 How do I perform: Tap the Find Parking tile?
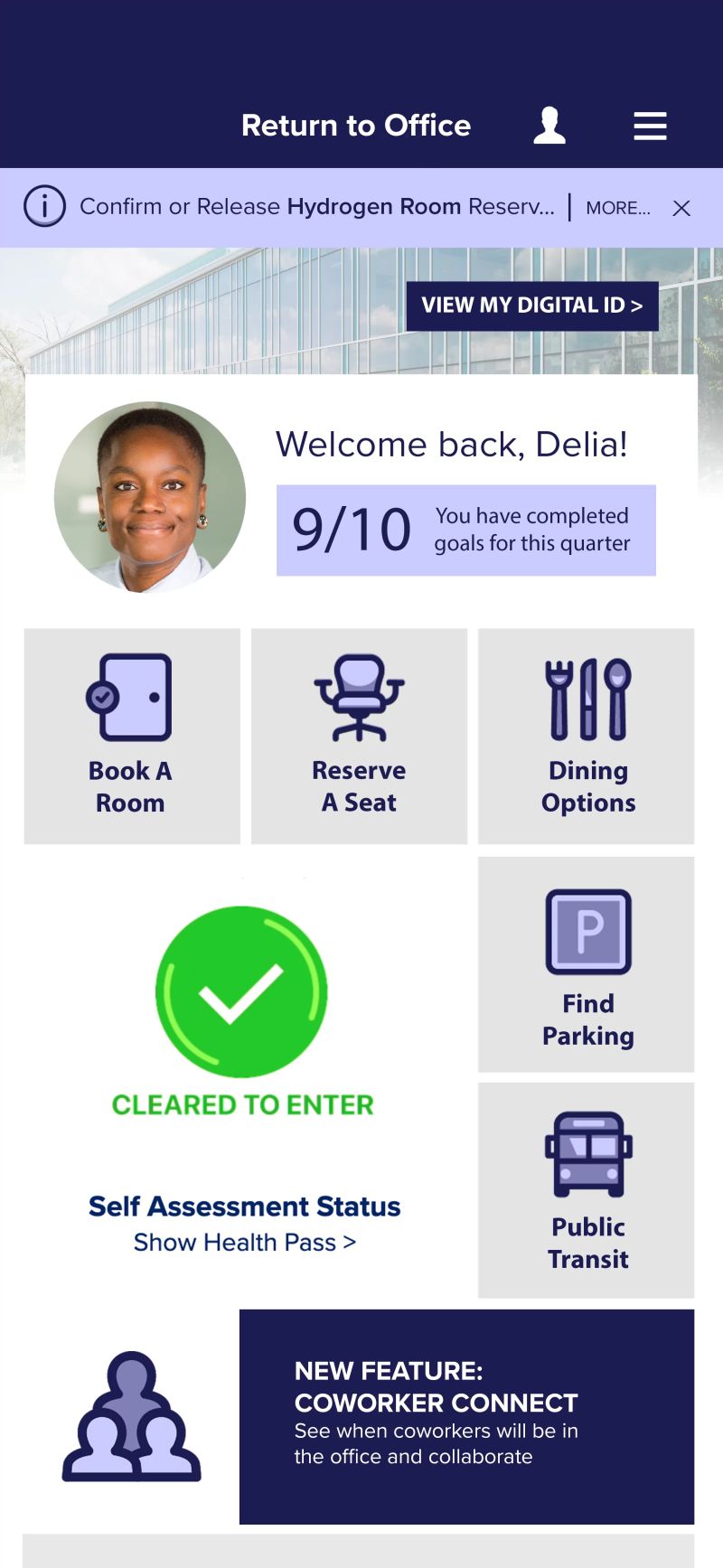pos(587,964)
